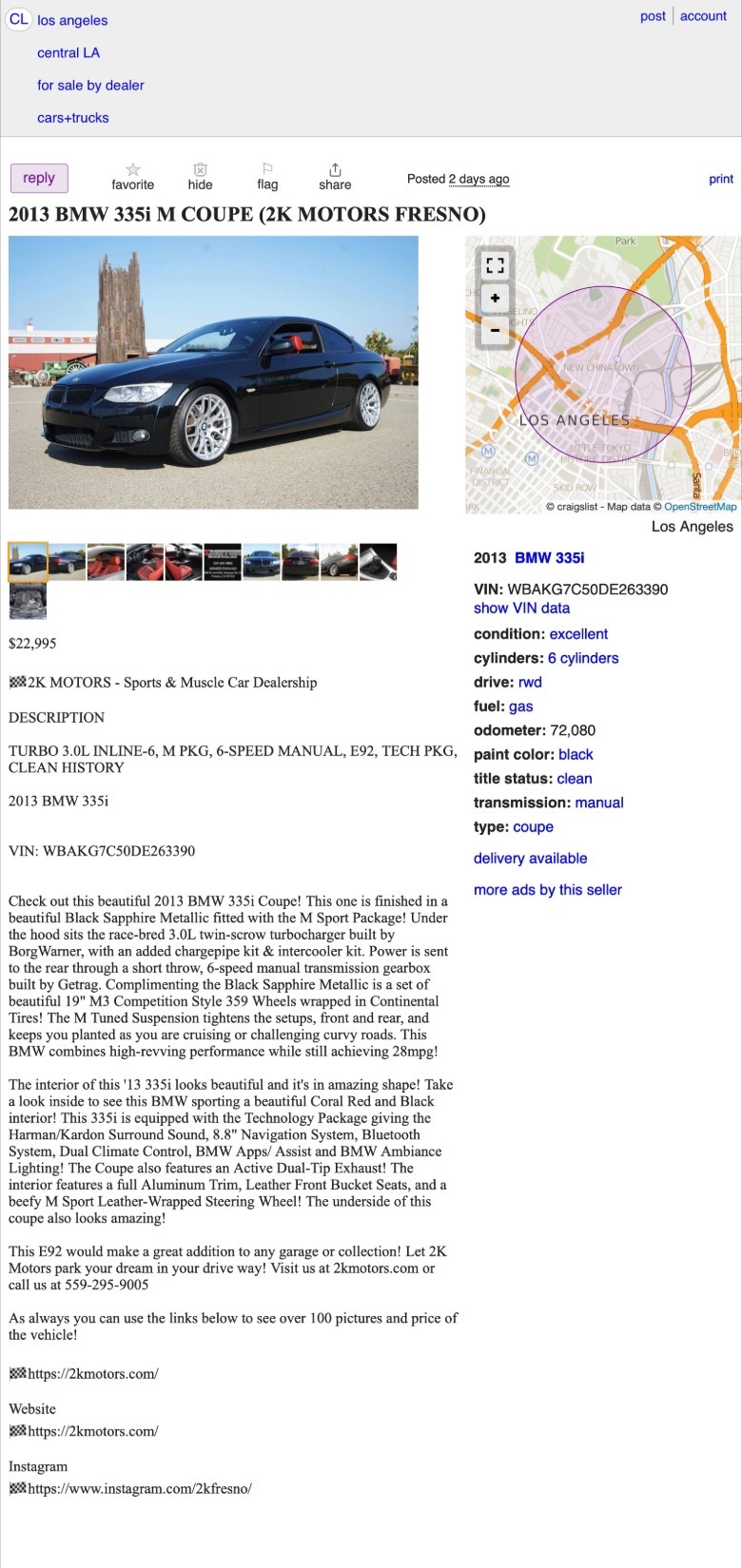742x1568 pixels.
Task: Expand the map to fullscreen
Action: point(495,265)
